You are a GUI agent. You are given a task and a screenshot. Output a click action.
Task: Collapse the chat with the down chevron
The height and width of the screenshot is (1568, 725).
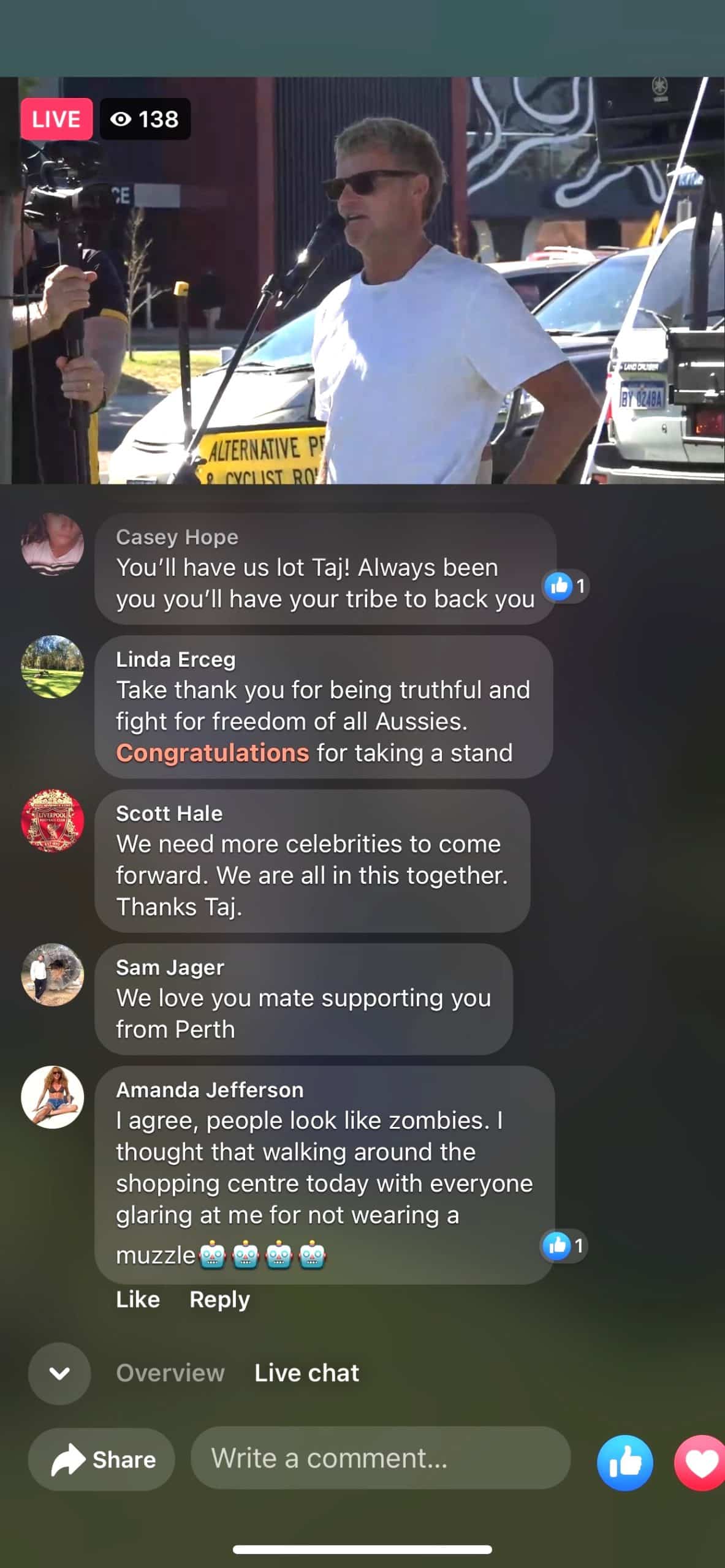59,1373
